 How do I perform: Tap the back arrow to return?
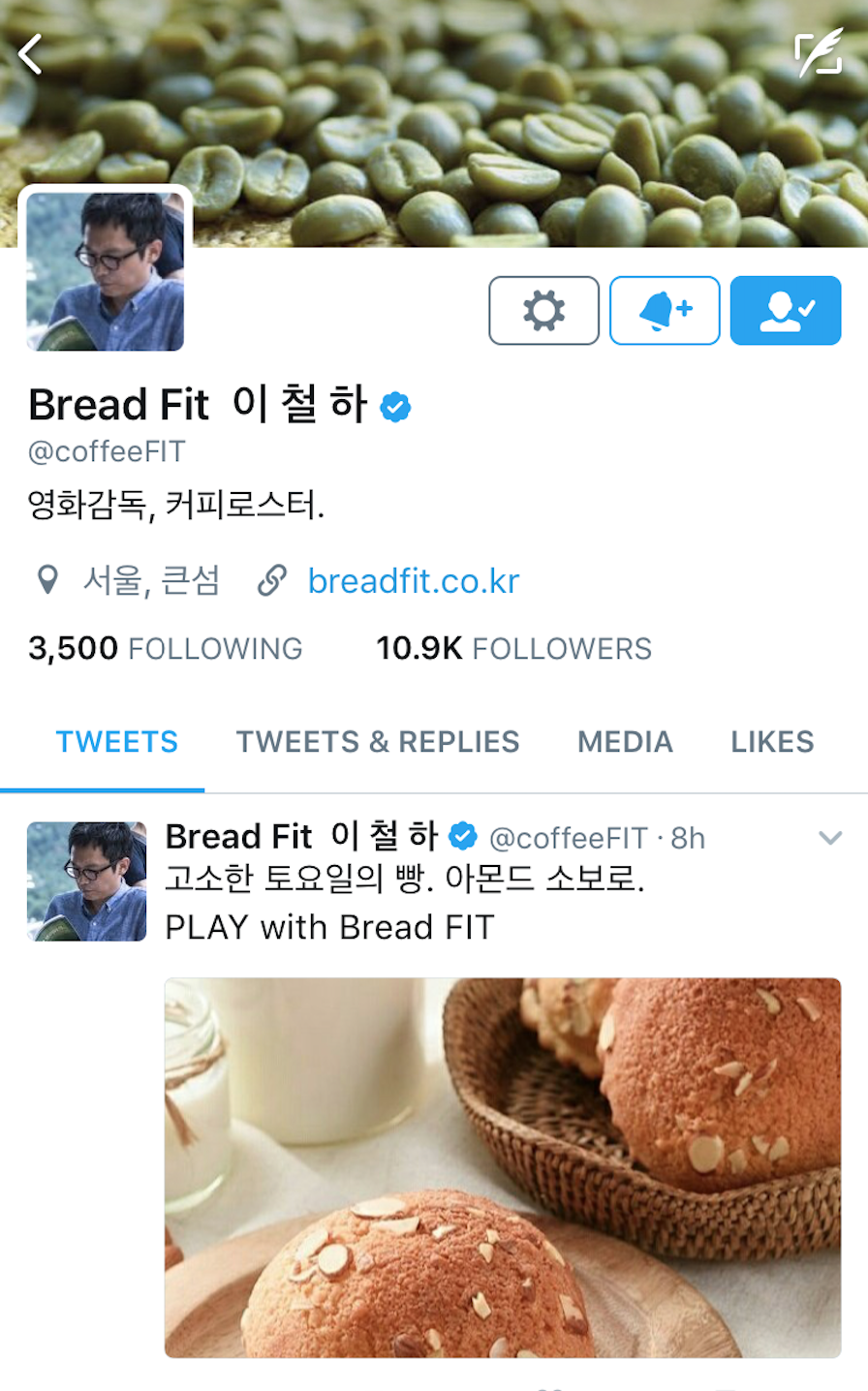[32, 53]
